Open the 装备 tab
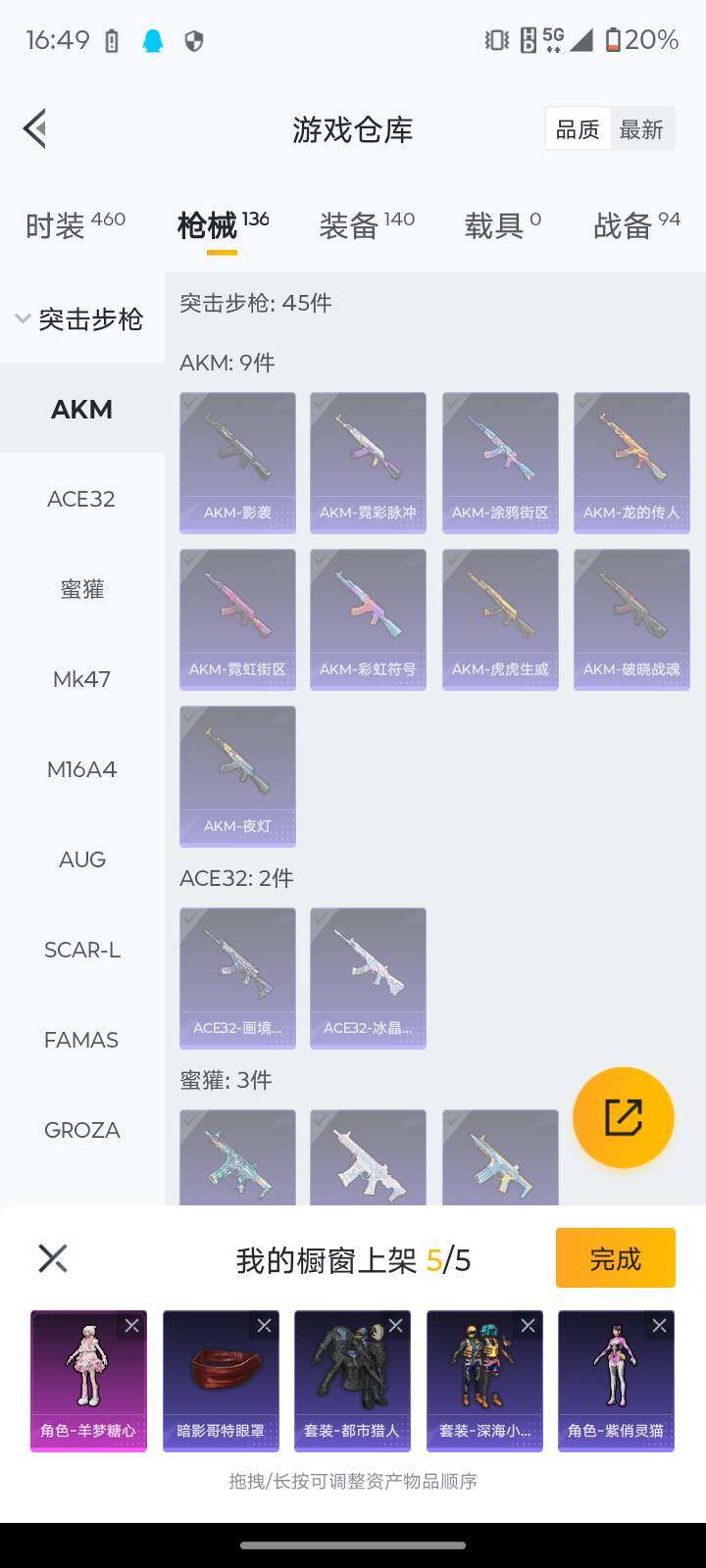The image size is (706, 1568). [x=367, y=225]
